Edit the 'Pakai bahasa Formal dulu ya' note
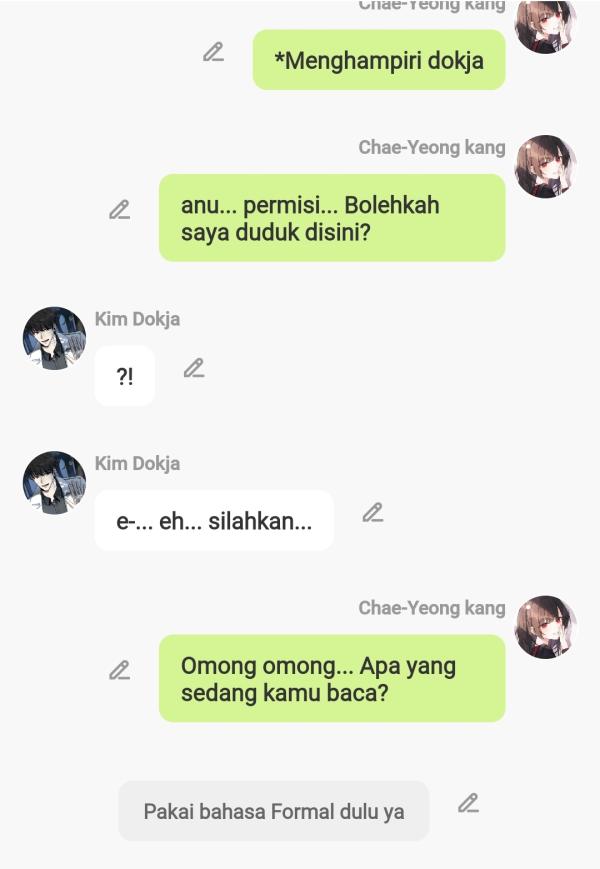Viewport: 600px width, 869px height. [x=468, y=803]
